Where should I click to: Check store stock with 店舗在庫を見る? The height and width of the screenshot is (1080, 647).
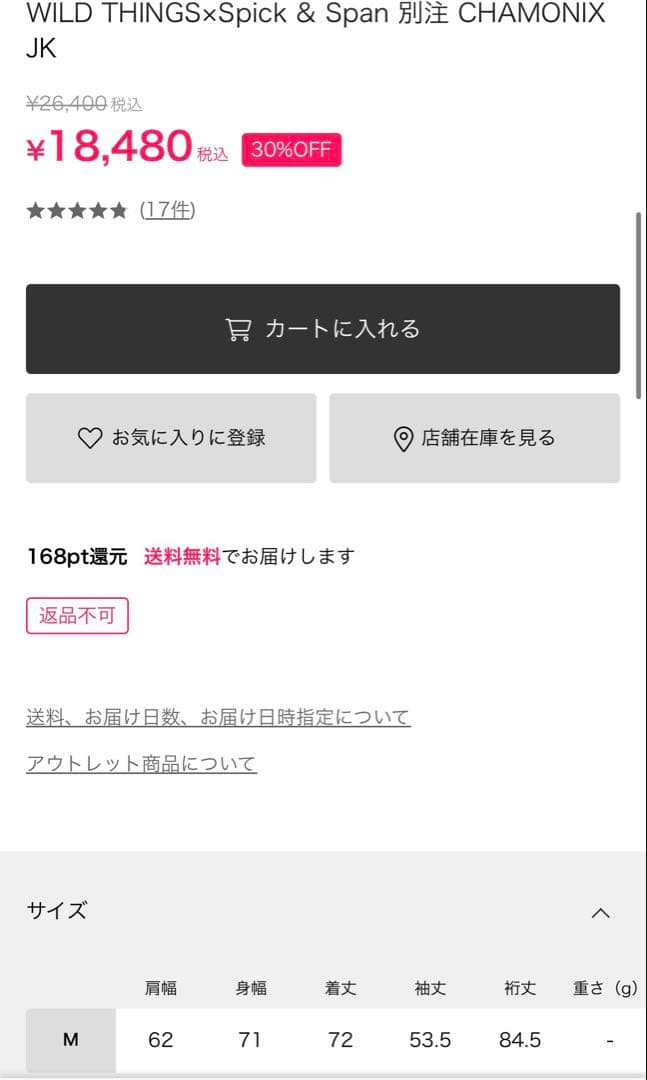click(x=474, y=438)
